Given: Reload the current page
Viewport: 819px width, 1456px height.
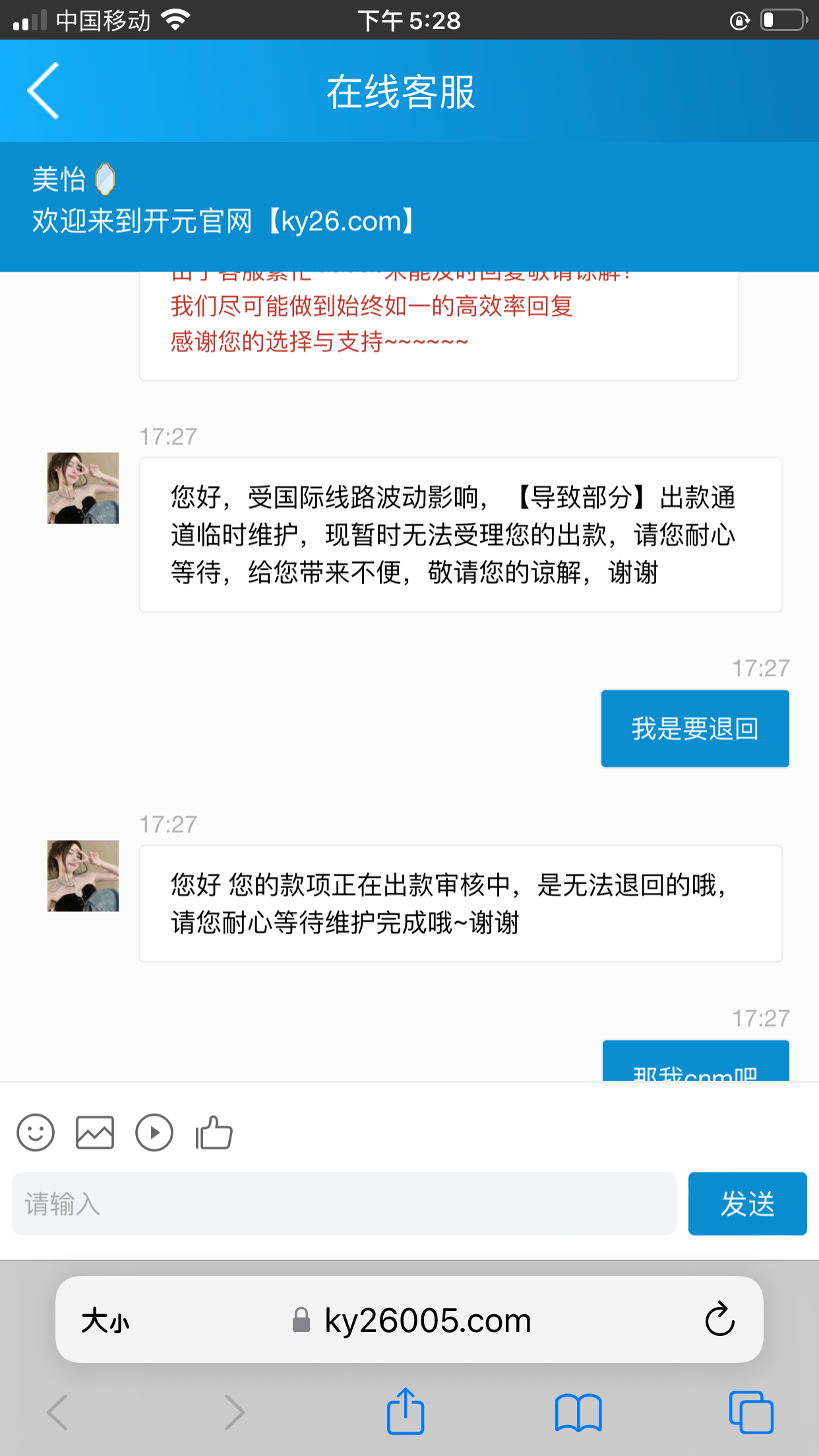Looking at the screenshot, I should coord(719,1319).
